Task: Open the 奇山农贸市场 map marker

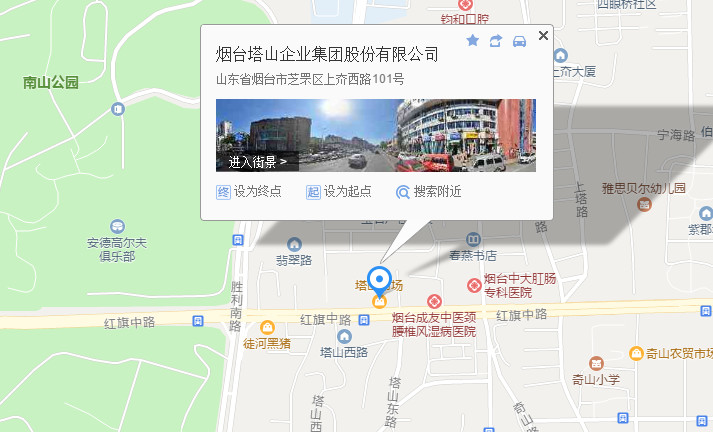Action: [x=636, y=353]
